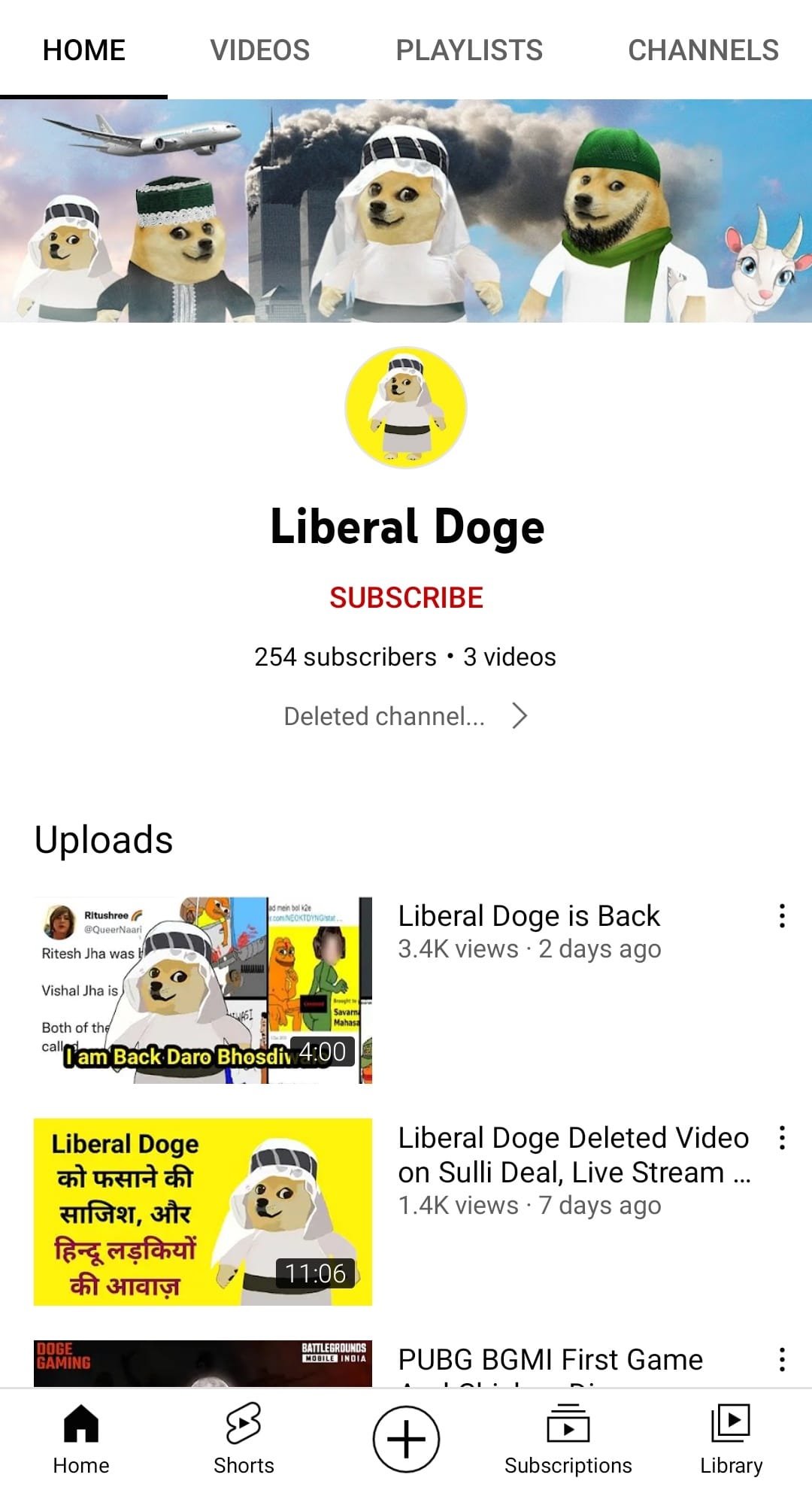
Task: Open overflow menu for 'Liberal Doge Deleted Video'
Action: 782,1138
